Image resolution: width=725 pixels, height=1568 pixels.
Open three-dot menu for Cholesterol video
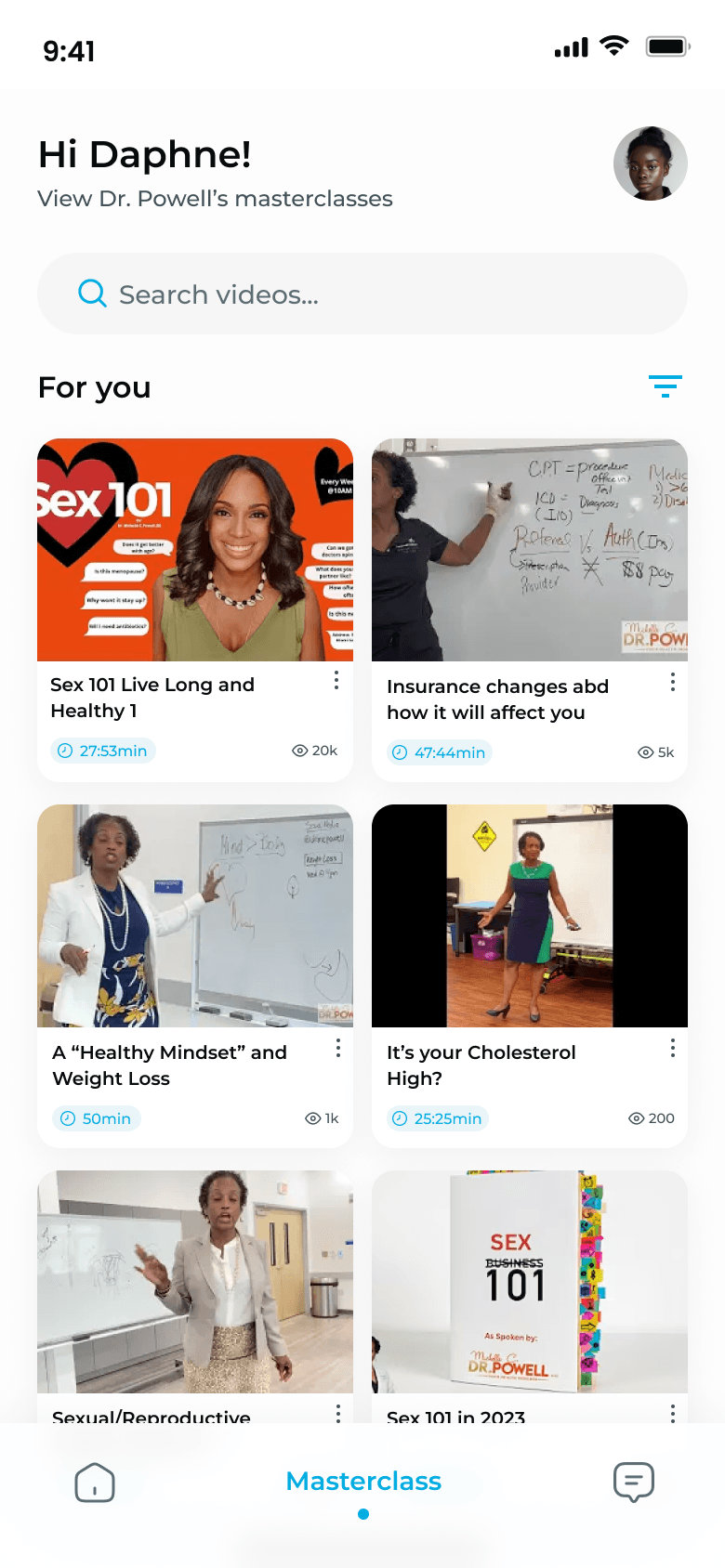[x=672, y=1049]
